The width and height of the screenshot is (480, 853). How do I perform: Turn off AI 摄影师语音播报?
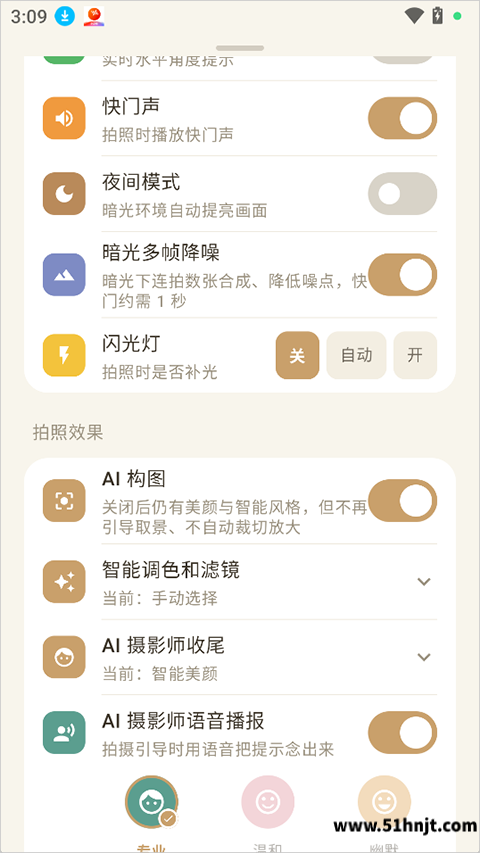point(402,733)
